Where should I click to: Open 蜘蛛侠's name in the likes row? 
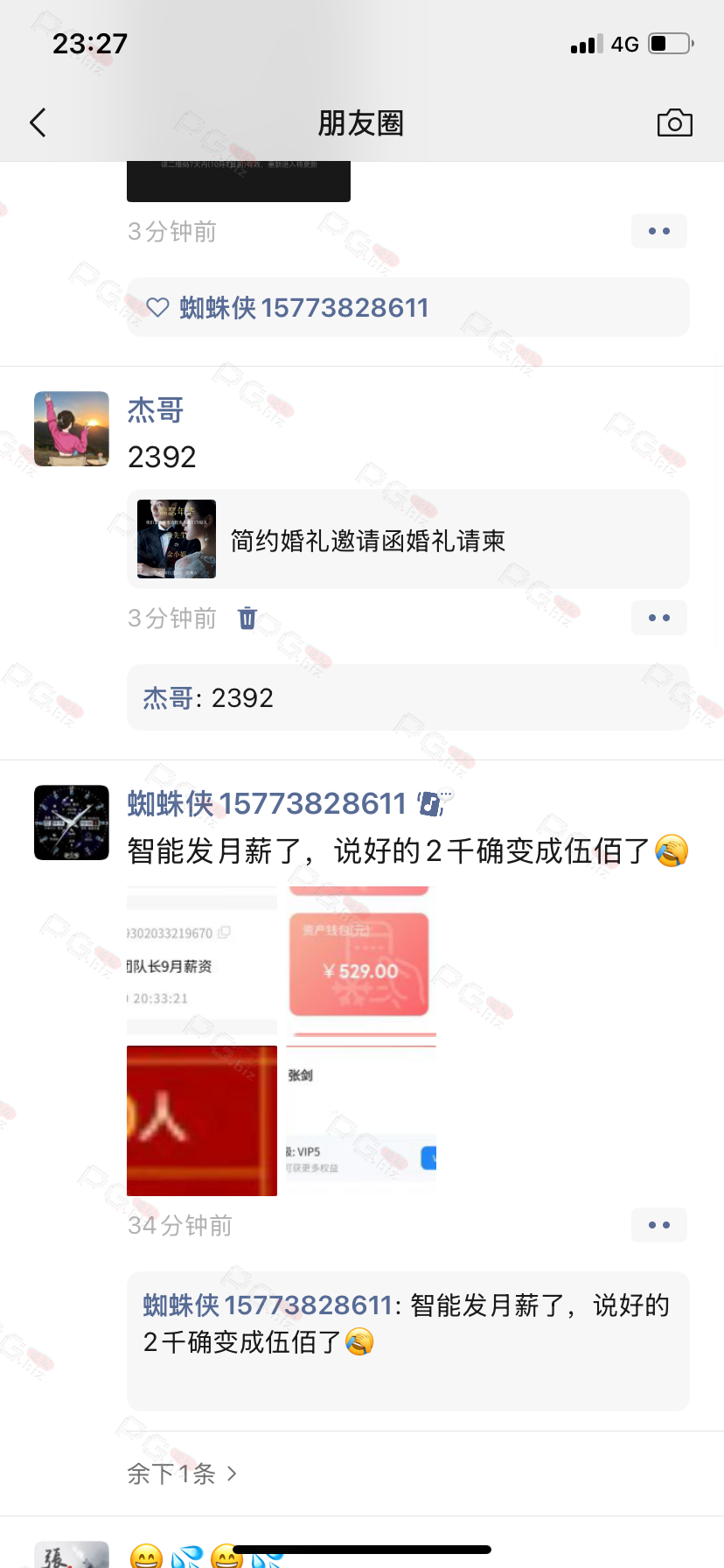click(303, 308)
